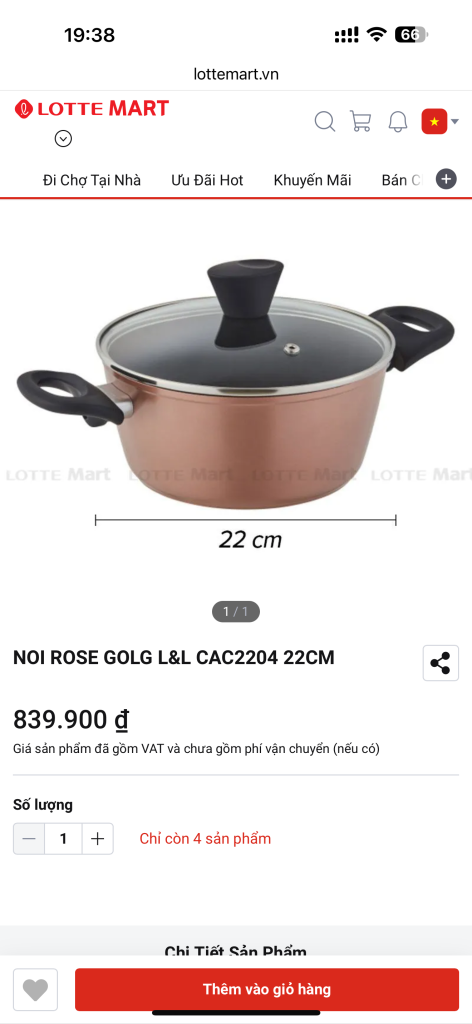Switch to Ưu Đãi Hot tab
472x1024 pixels.
[207, 180]
